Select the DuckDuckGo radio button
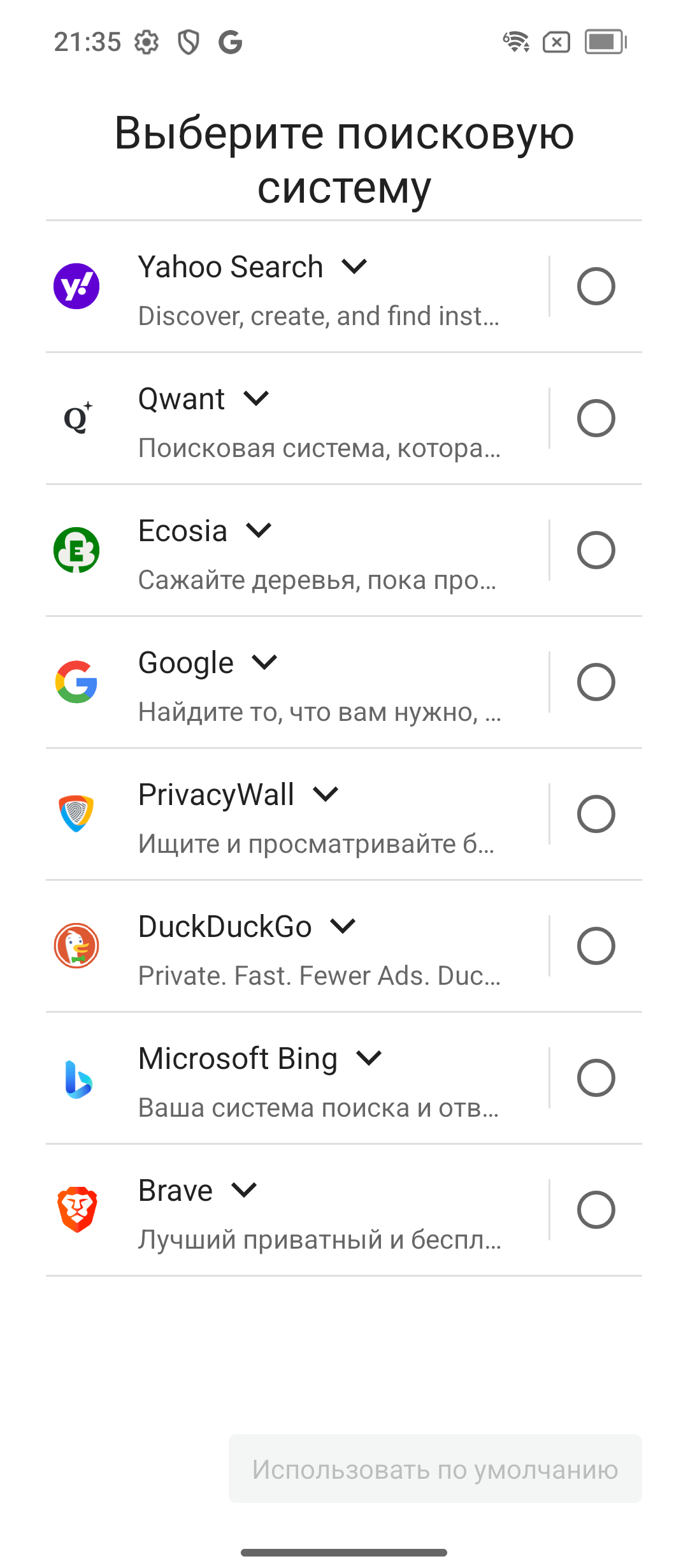This screenshot has width=688, height=1568. pyautogui.click(x=596, y=946)
